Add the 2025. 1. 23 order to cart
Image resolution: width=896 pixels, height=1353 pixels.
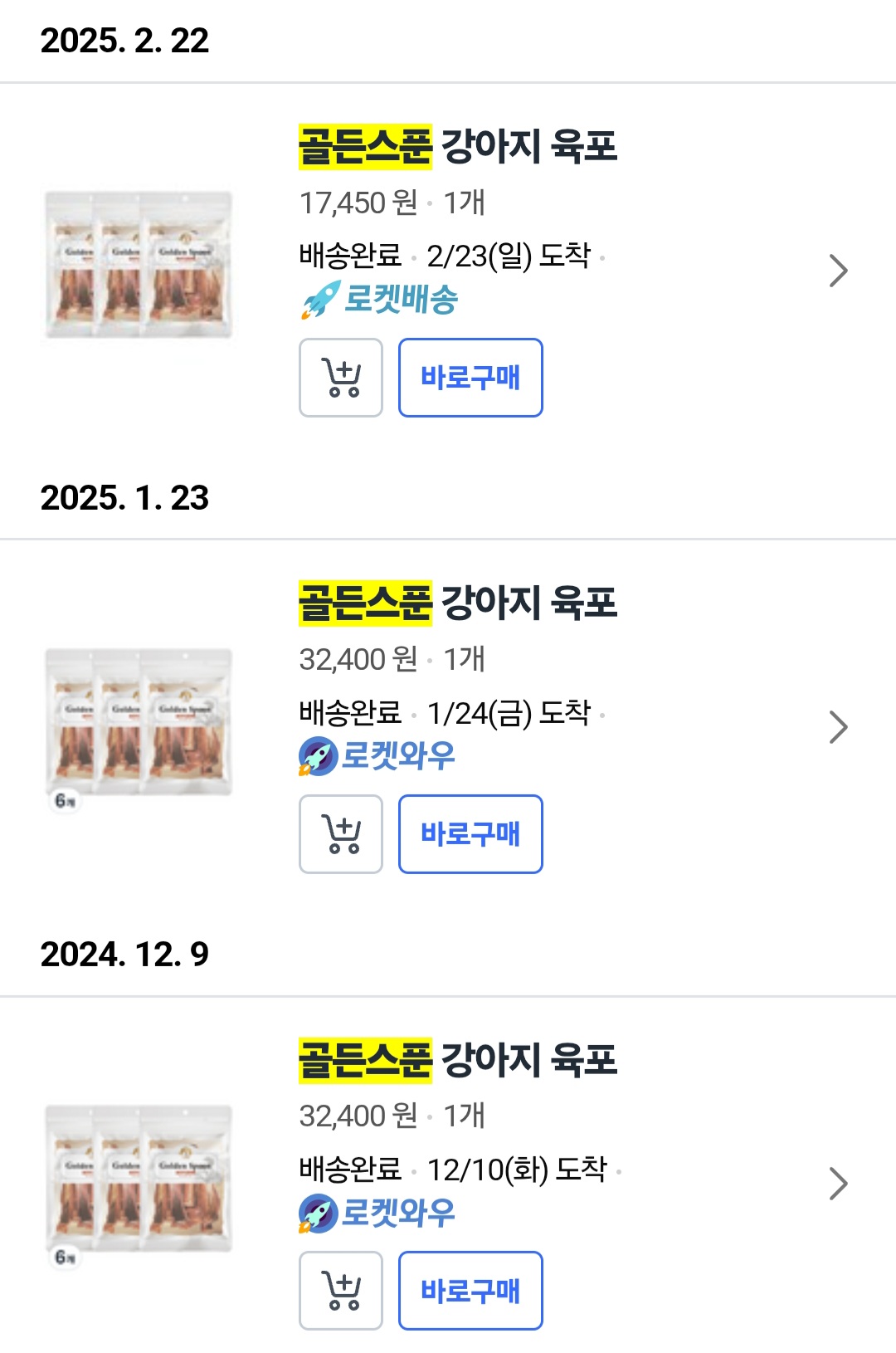(x=340, y=834)
